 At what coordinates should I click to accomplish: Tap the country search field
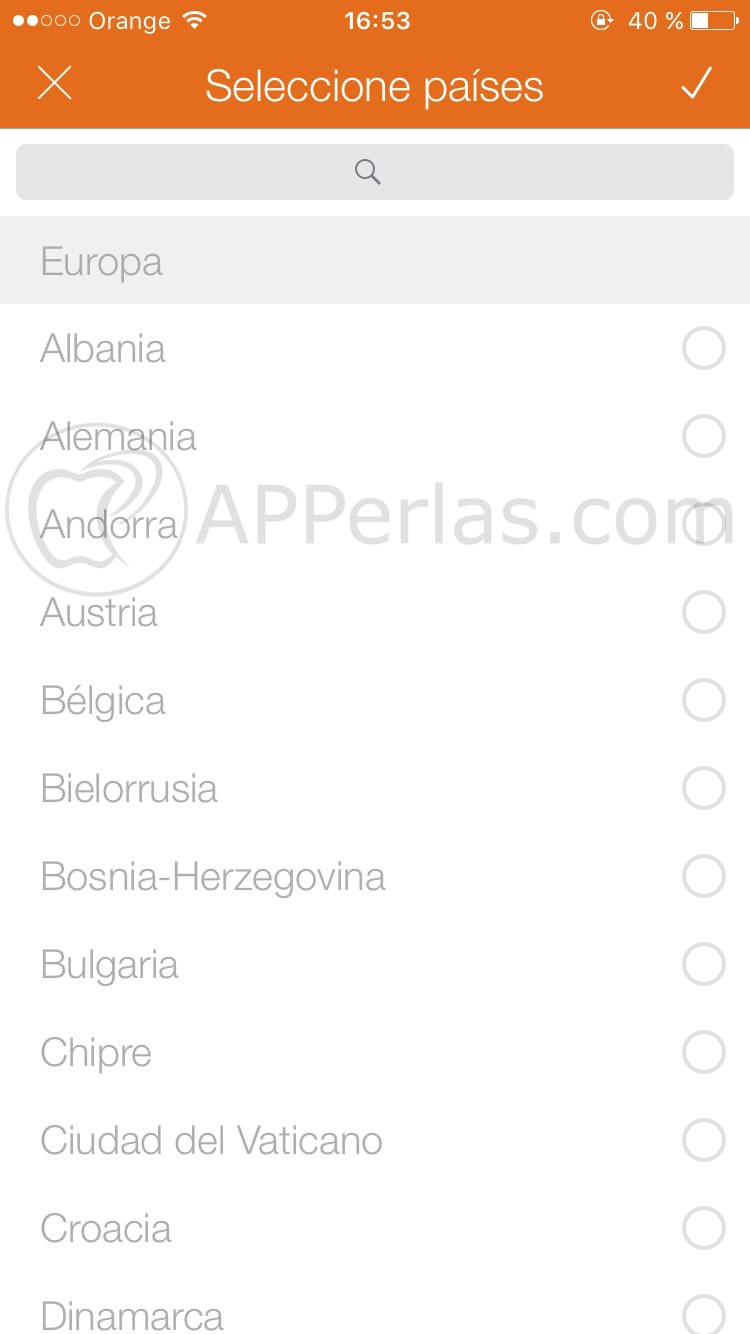coord(375,172)
